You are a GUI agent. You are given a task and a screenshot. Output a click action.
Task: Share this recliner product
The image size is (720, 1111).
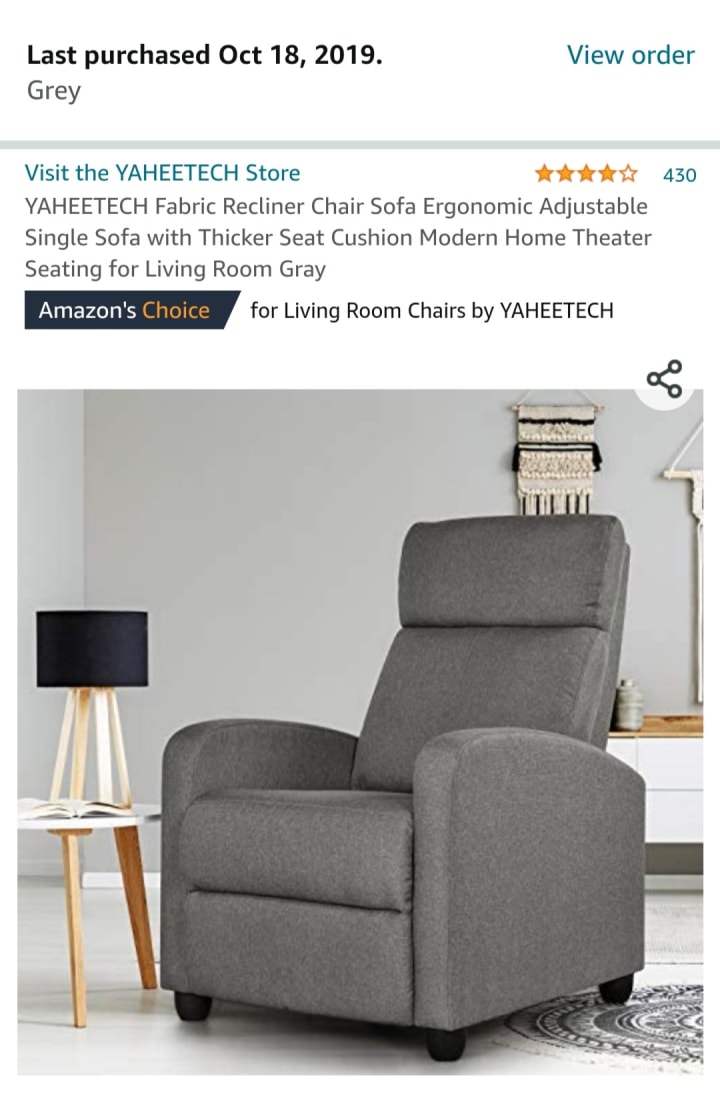[x=664, y=380]
